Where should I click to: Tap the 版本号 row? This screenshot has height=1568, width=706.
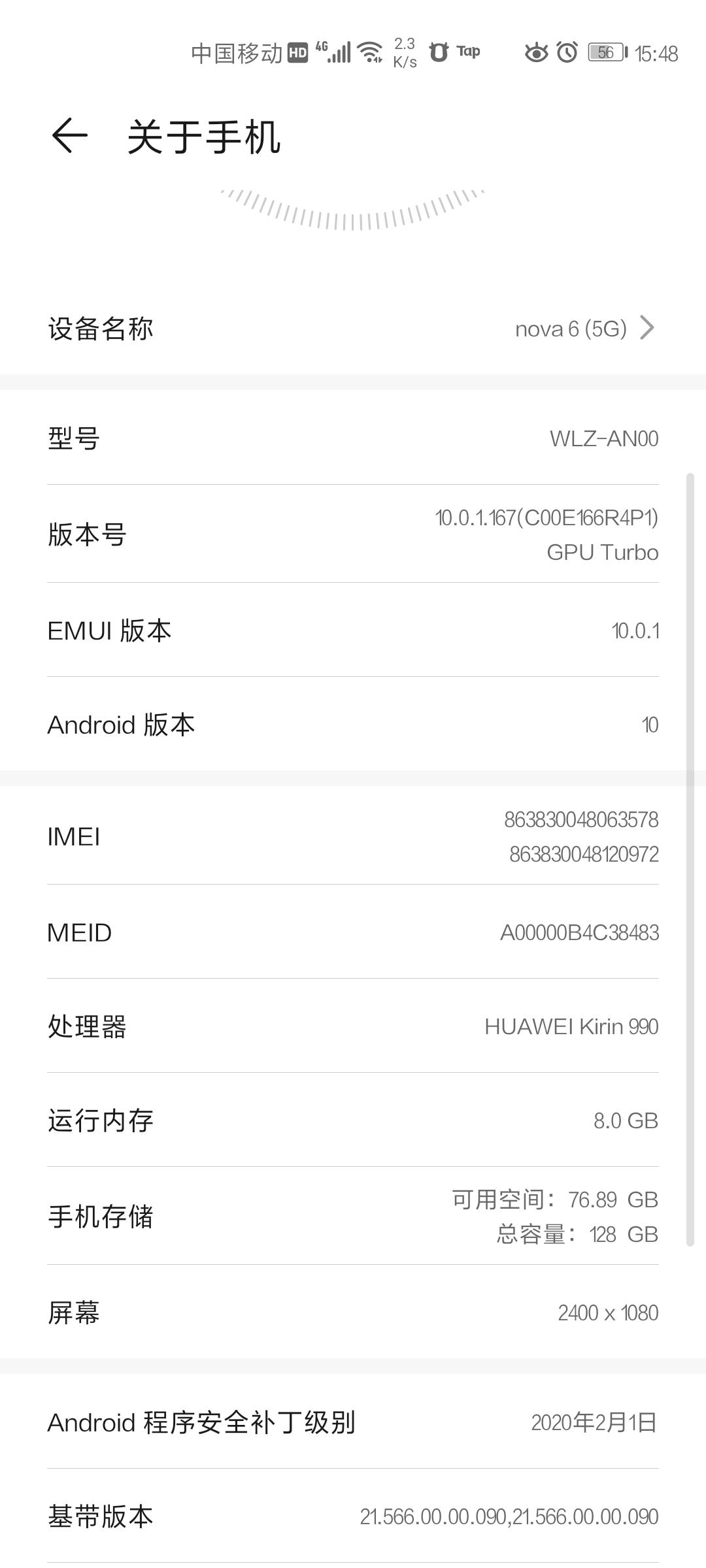click(353, 534)
